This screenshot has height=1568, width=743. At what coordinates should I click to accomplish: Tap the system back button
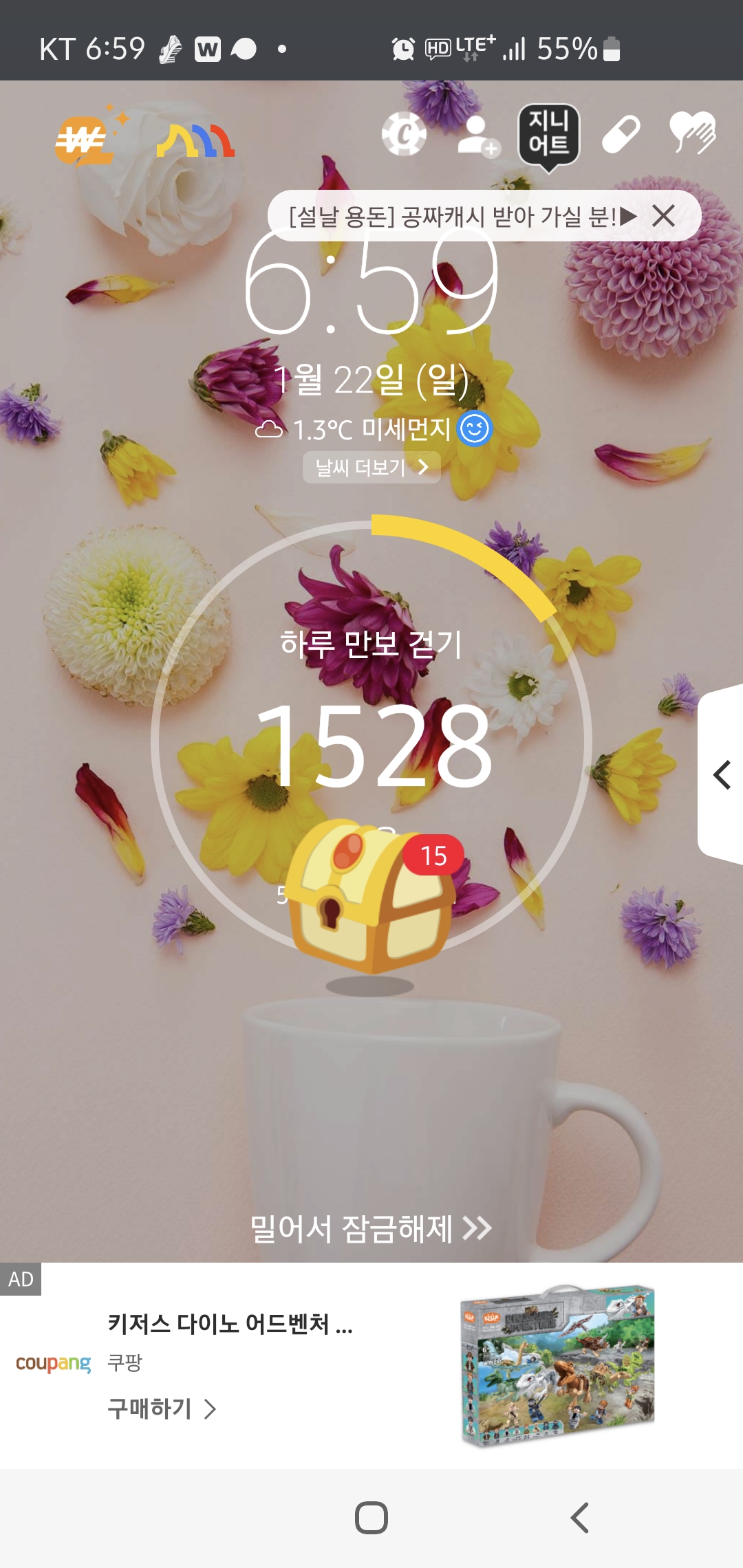click(580, 1518)
